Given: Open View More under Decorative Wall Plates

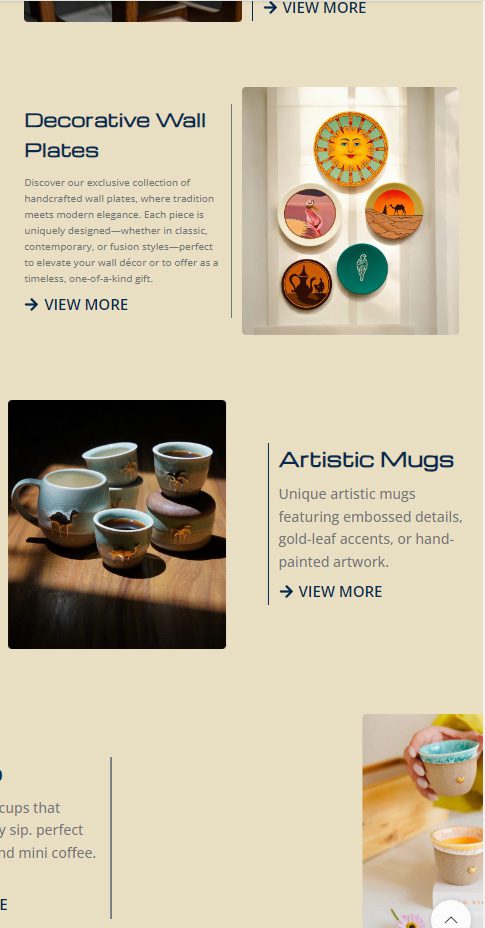Looking at the screenshot, I should point(76,304).
